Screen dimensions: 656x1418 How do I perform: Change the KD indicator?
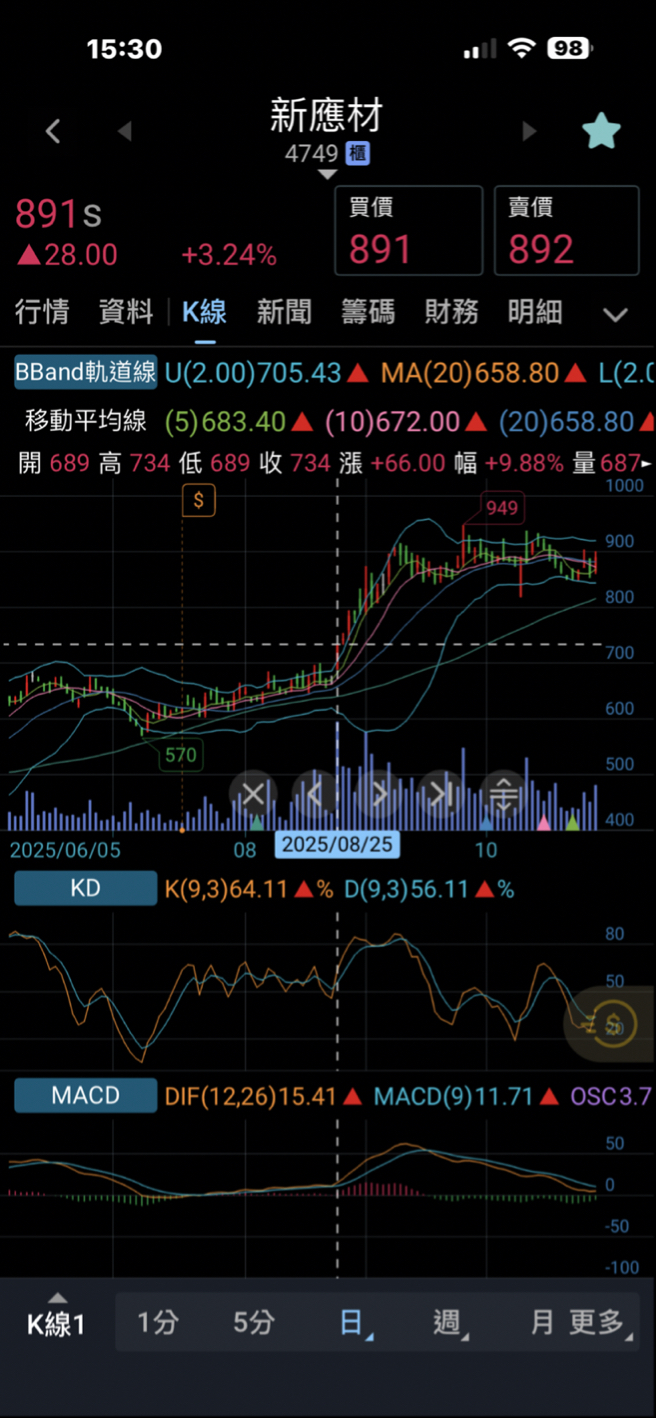pos(86,888)
